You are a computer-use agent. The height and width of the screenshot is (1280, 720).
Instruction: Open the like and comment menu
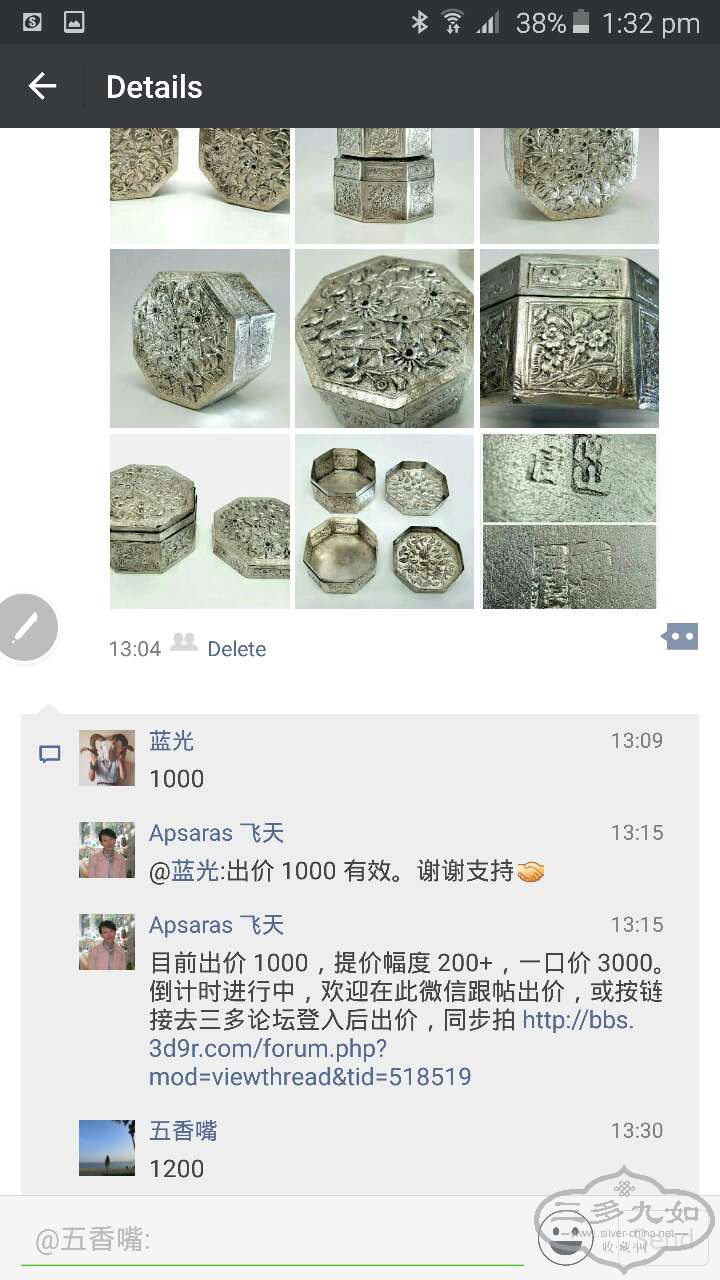click(x=679, y=637)
